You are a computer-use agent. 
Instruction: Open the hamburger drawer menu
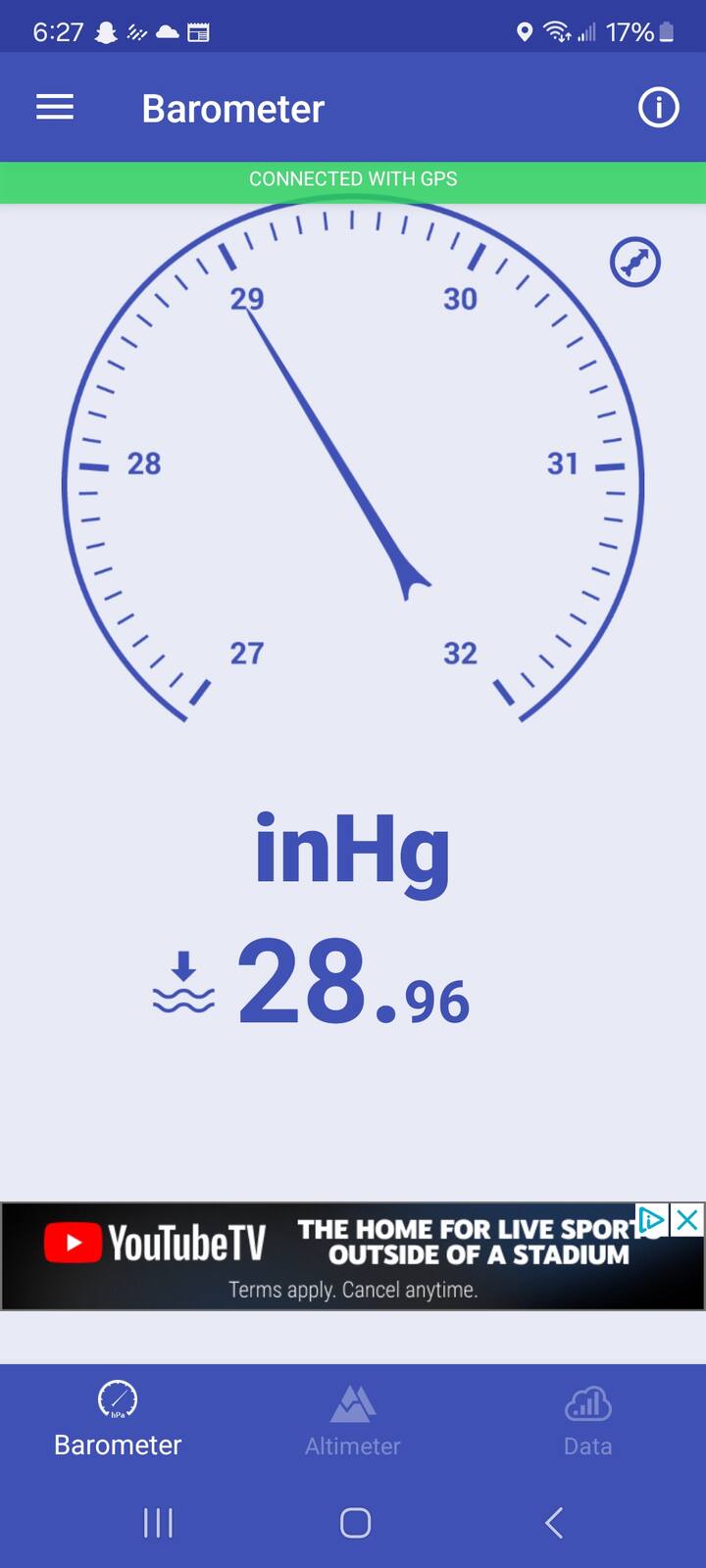coord(55,108)
